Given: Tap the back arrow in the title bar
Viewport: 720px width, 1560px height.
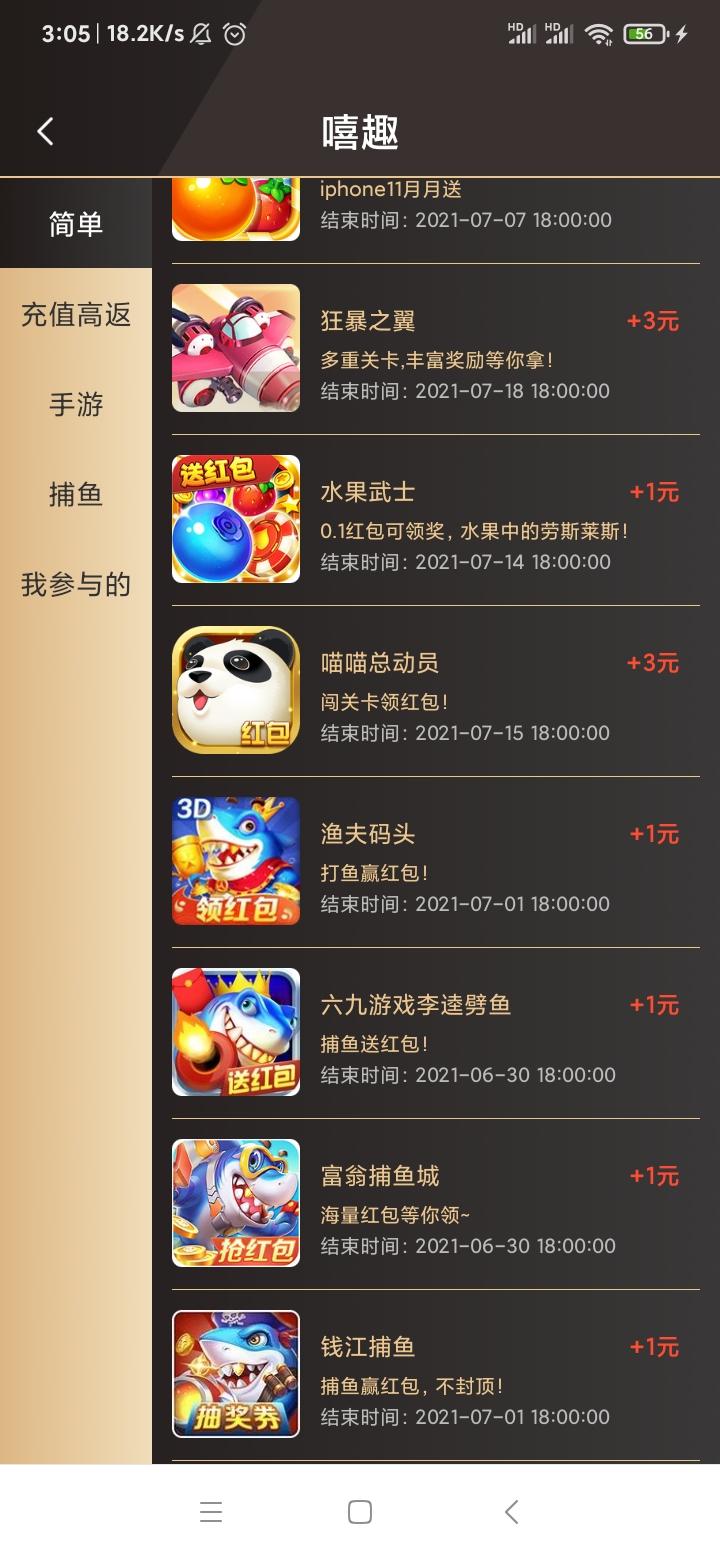Looking at the screenshot, I should point(44,131).
